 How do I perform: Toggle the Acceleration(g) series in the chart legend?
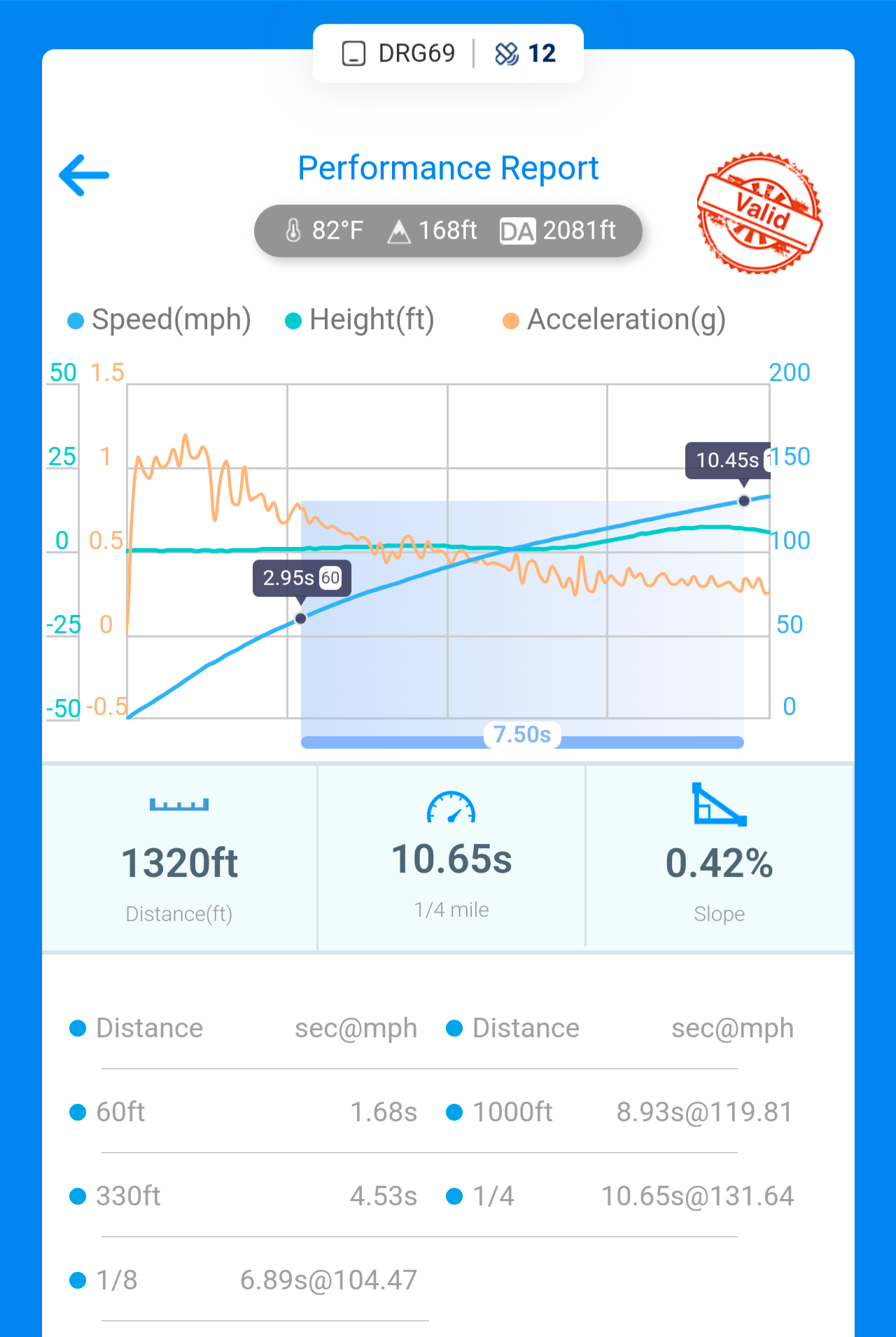tap(614, 320)
